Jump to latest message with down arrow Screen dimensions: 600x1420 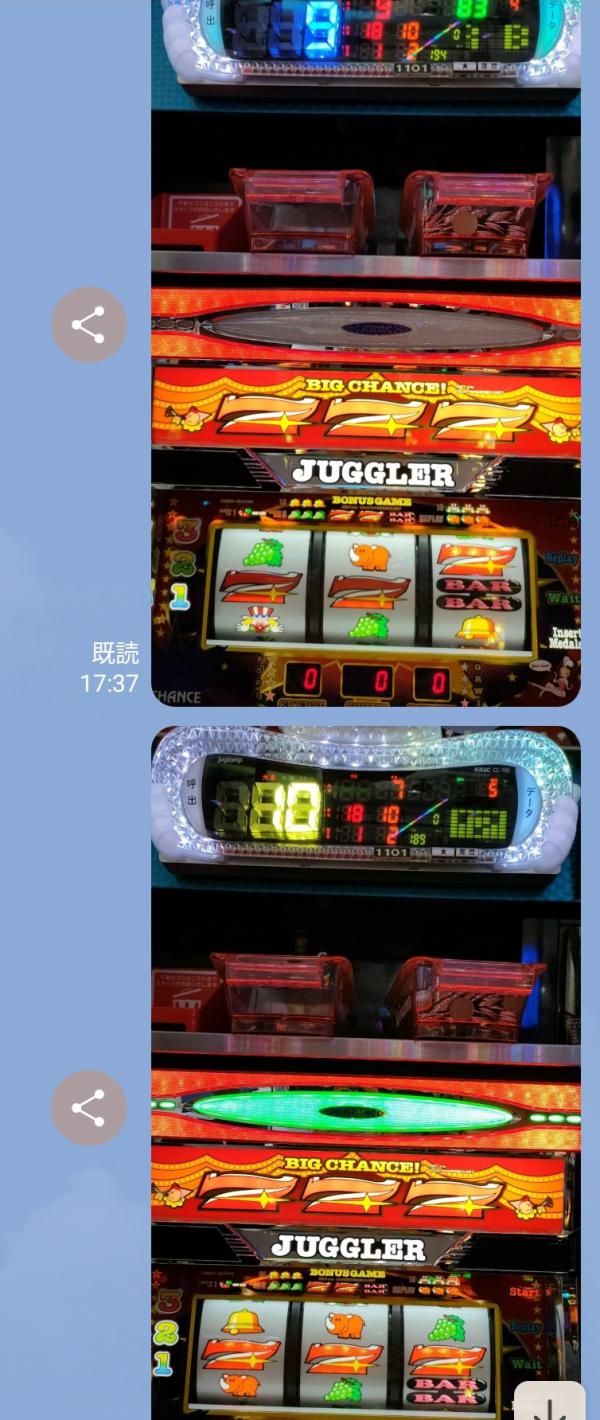tap(550, 1403)
